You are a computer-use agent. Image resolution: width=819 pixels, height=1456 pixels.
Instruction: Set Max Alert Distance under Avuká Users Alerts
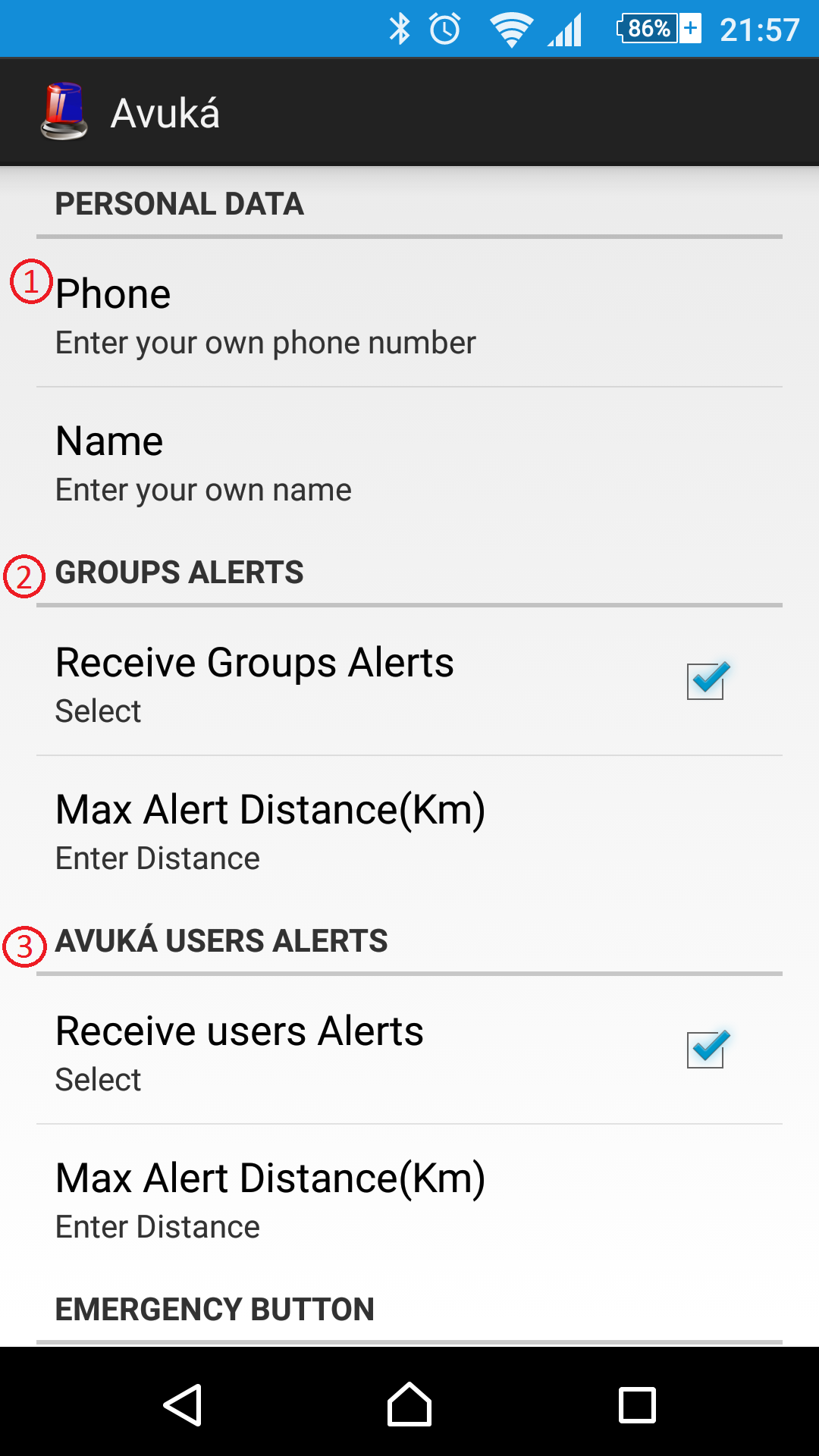[x=409, y=1197]
